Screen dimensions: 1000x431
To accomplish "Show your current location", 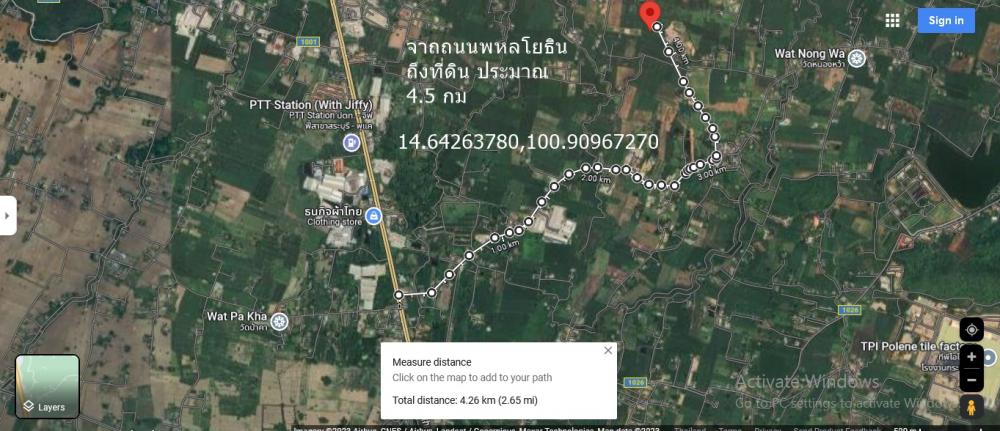I will [971, 330].
